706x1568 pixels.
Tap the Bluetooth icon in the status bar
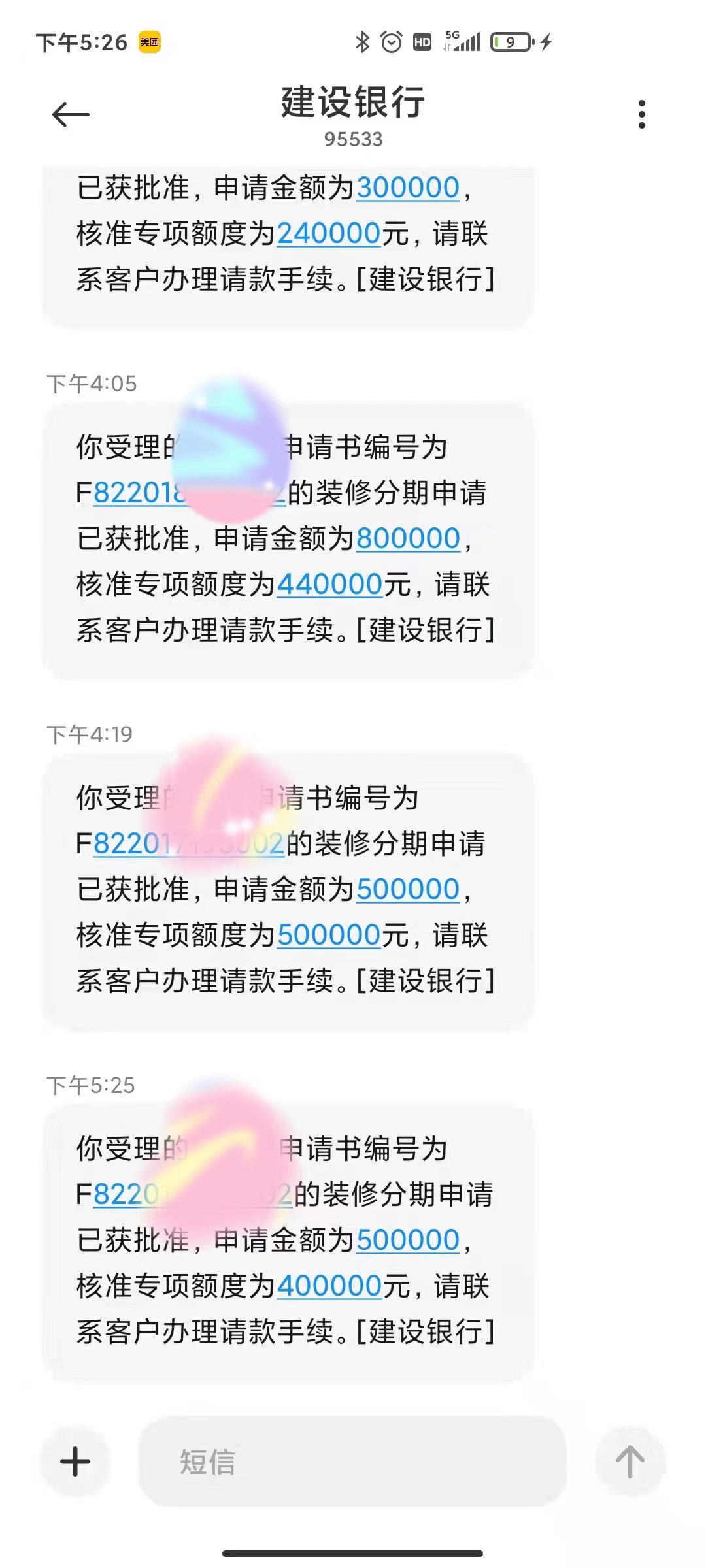click(361, 41)
